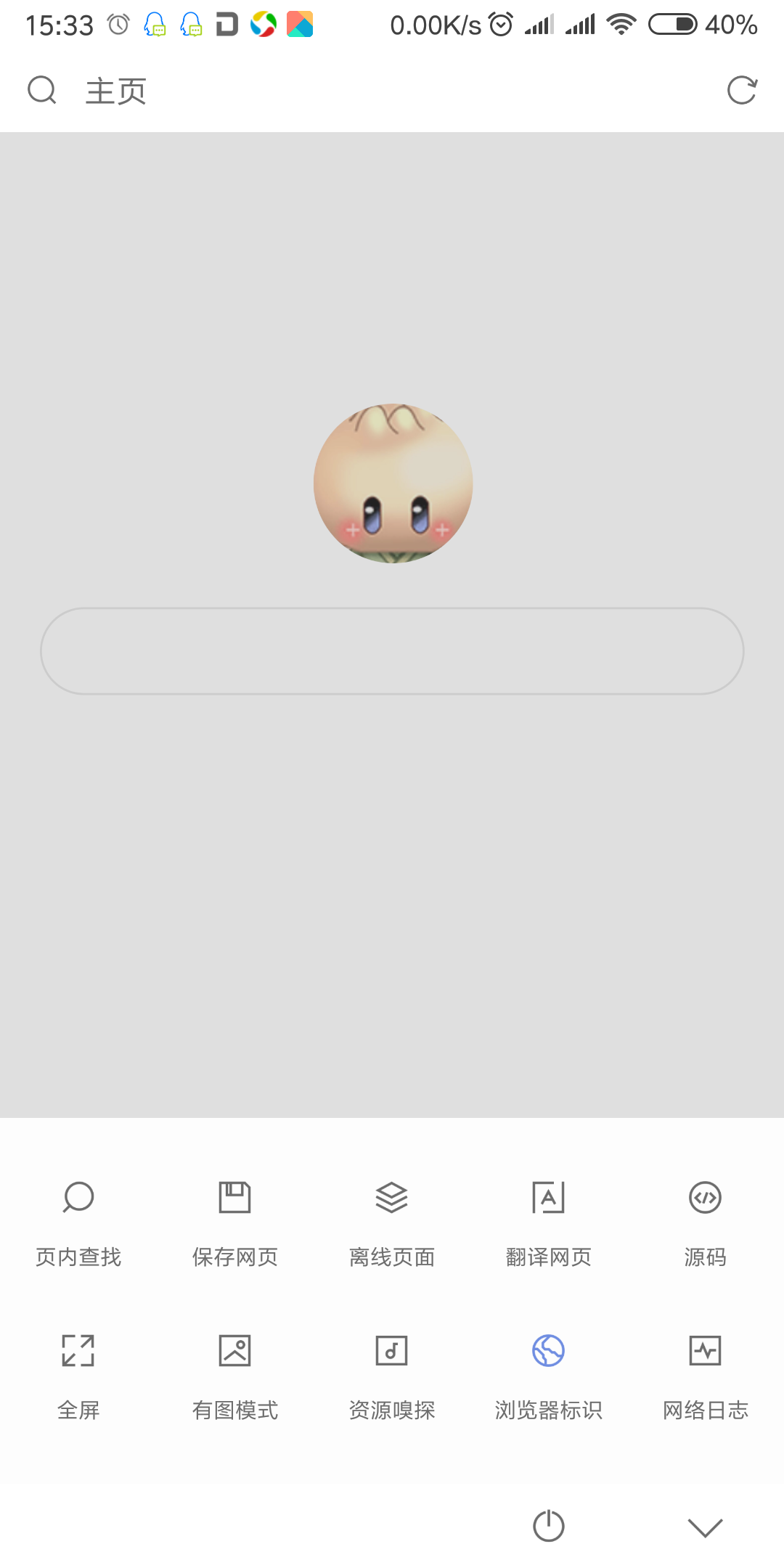This screenshot has width=784, height=1568.
Task: Tap the empty search input box
Action: tap(392, 651)
